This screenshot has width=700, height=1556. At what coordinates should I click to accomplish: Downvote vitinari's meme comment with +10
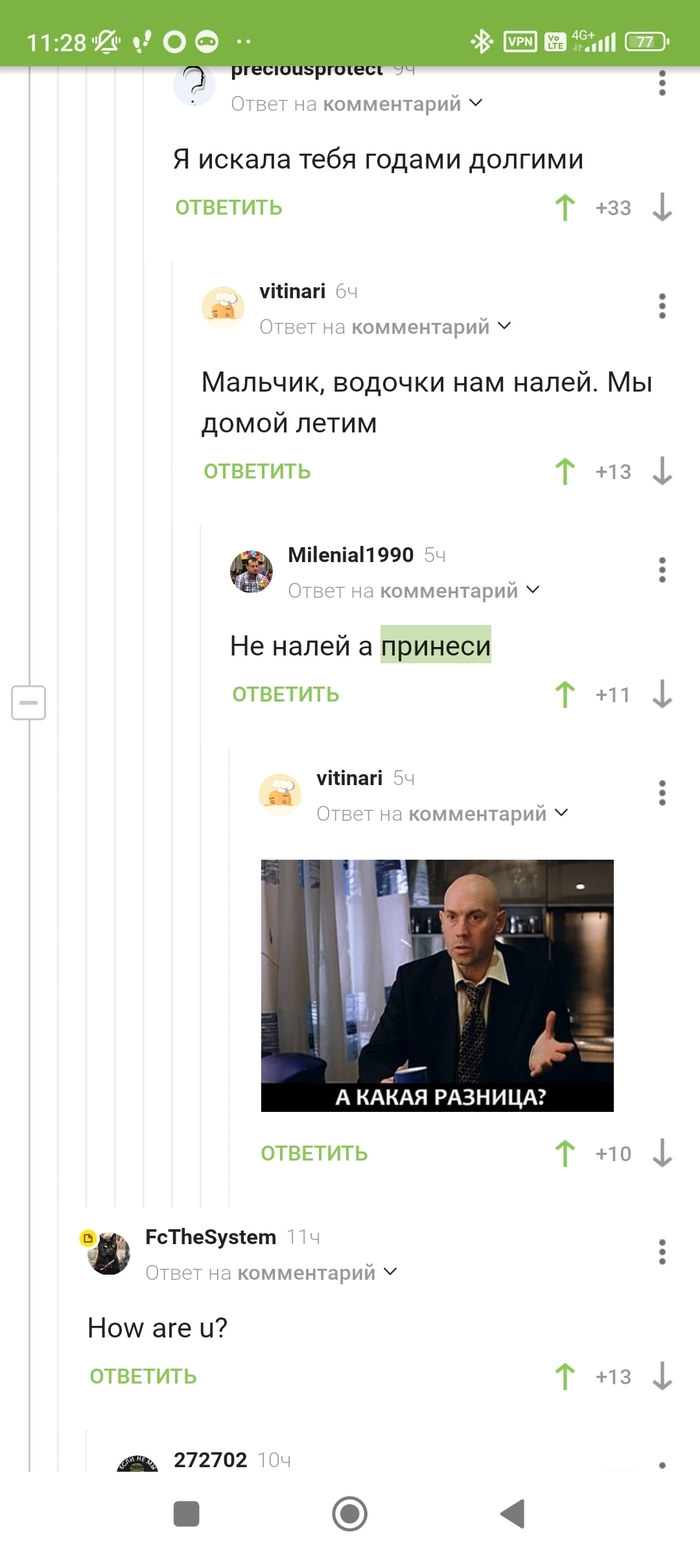point(662,1153)
